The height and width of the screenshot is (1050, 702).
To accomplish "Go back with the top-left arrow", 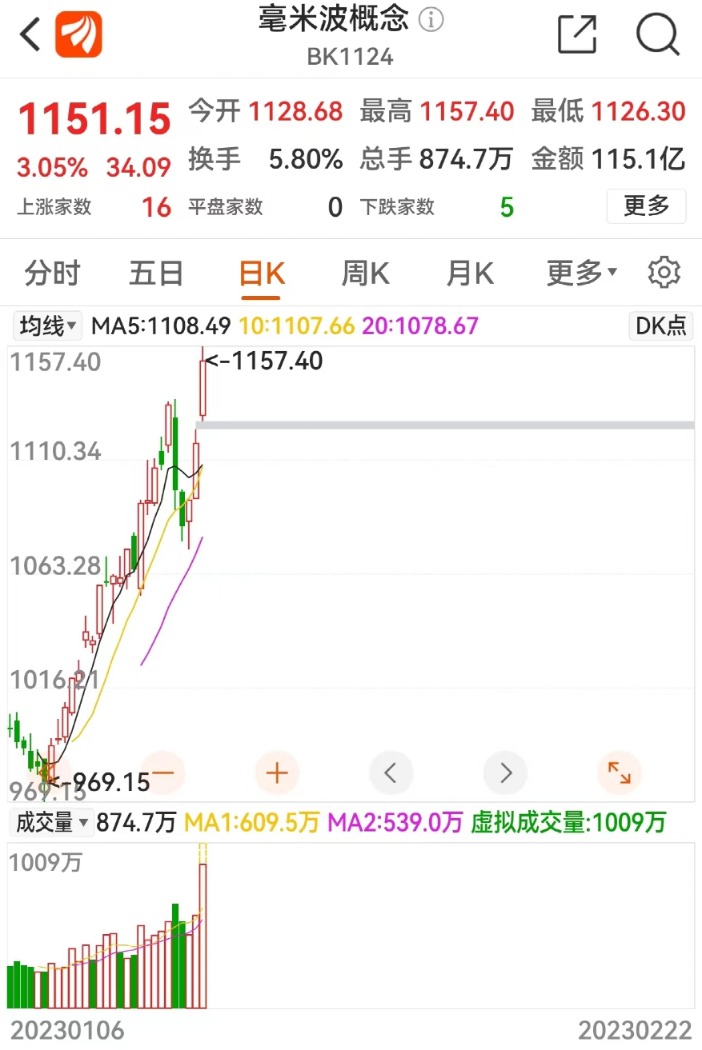I will (x=30, y=33).
